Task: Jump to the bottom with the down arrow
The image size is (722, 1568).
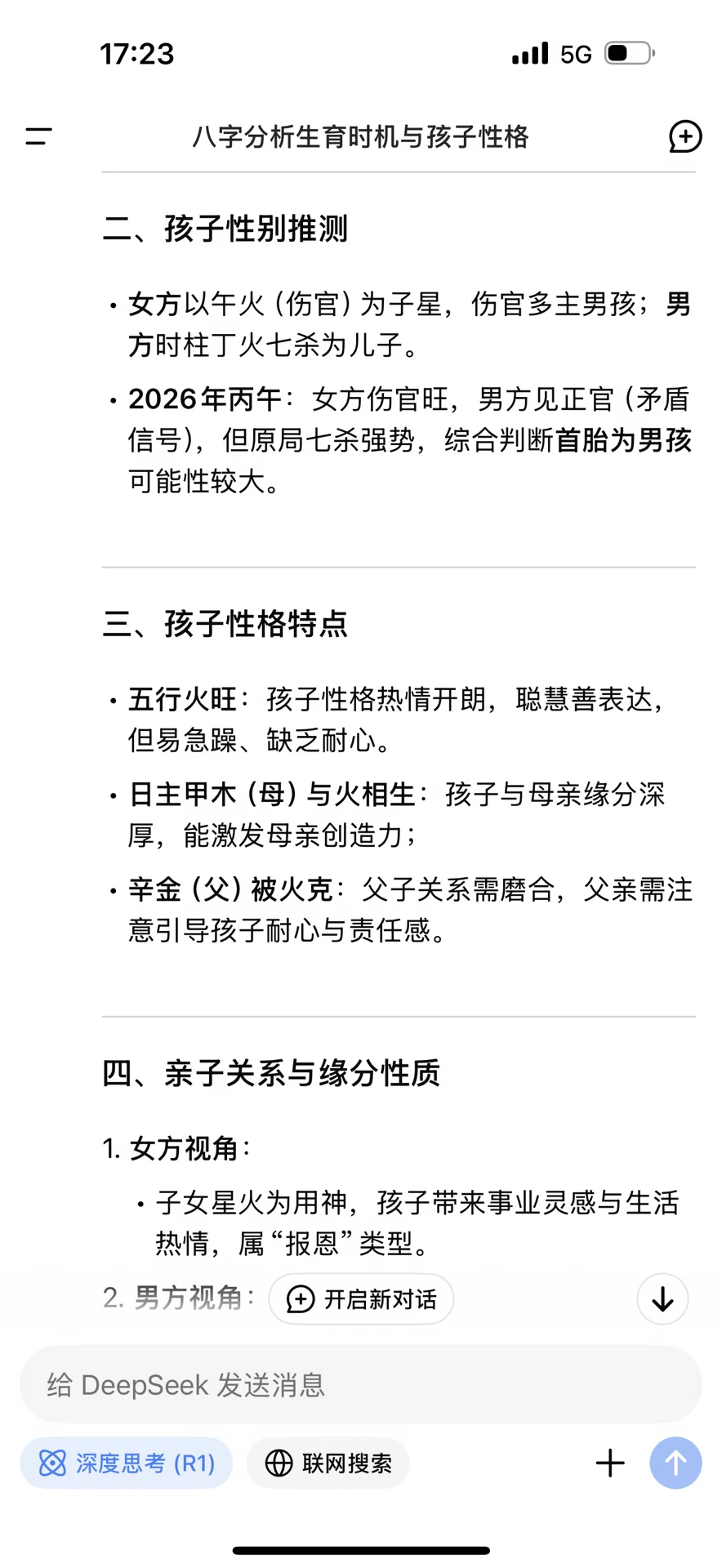Action: click(662, 1298)
